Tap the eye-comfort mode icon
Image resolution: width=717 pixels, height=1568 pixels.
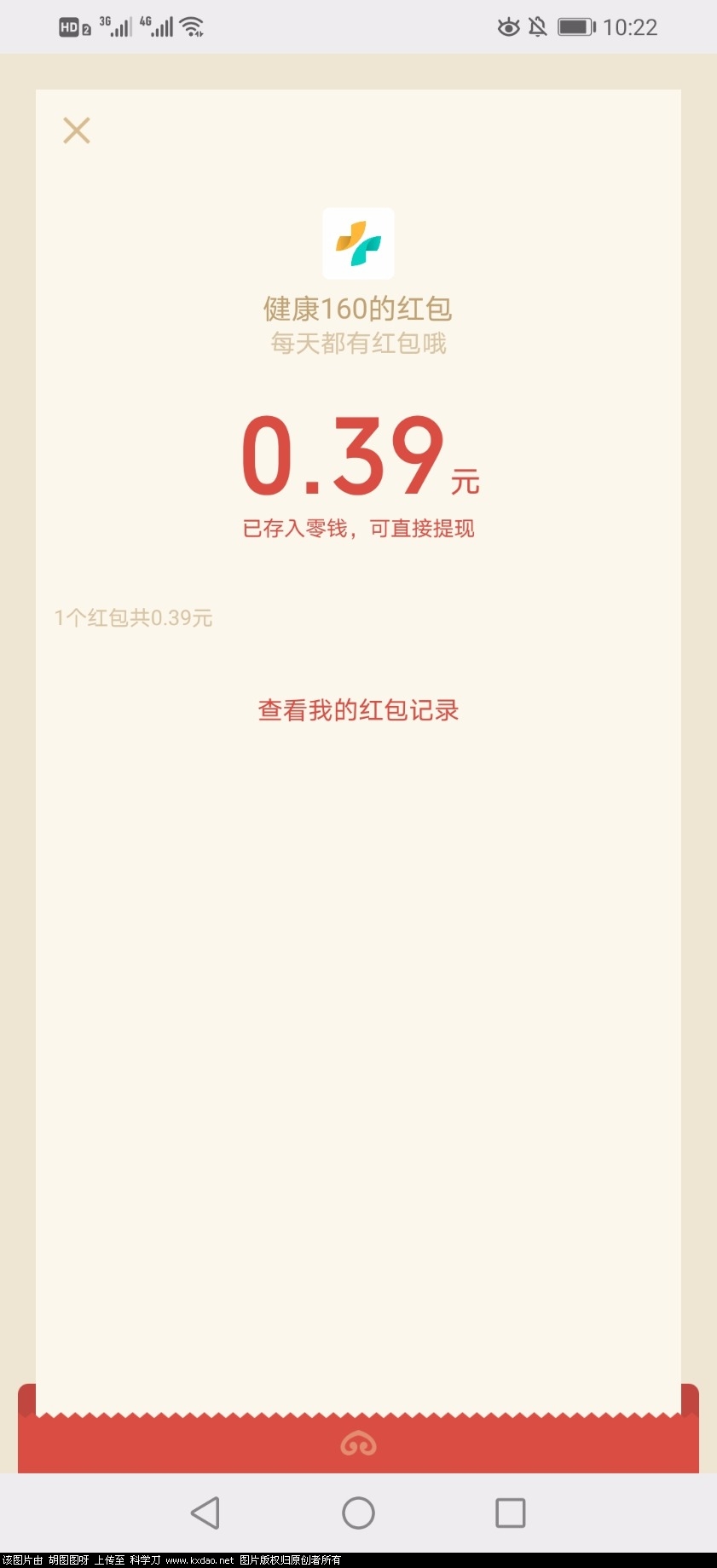pos(509,26)
